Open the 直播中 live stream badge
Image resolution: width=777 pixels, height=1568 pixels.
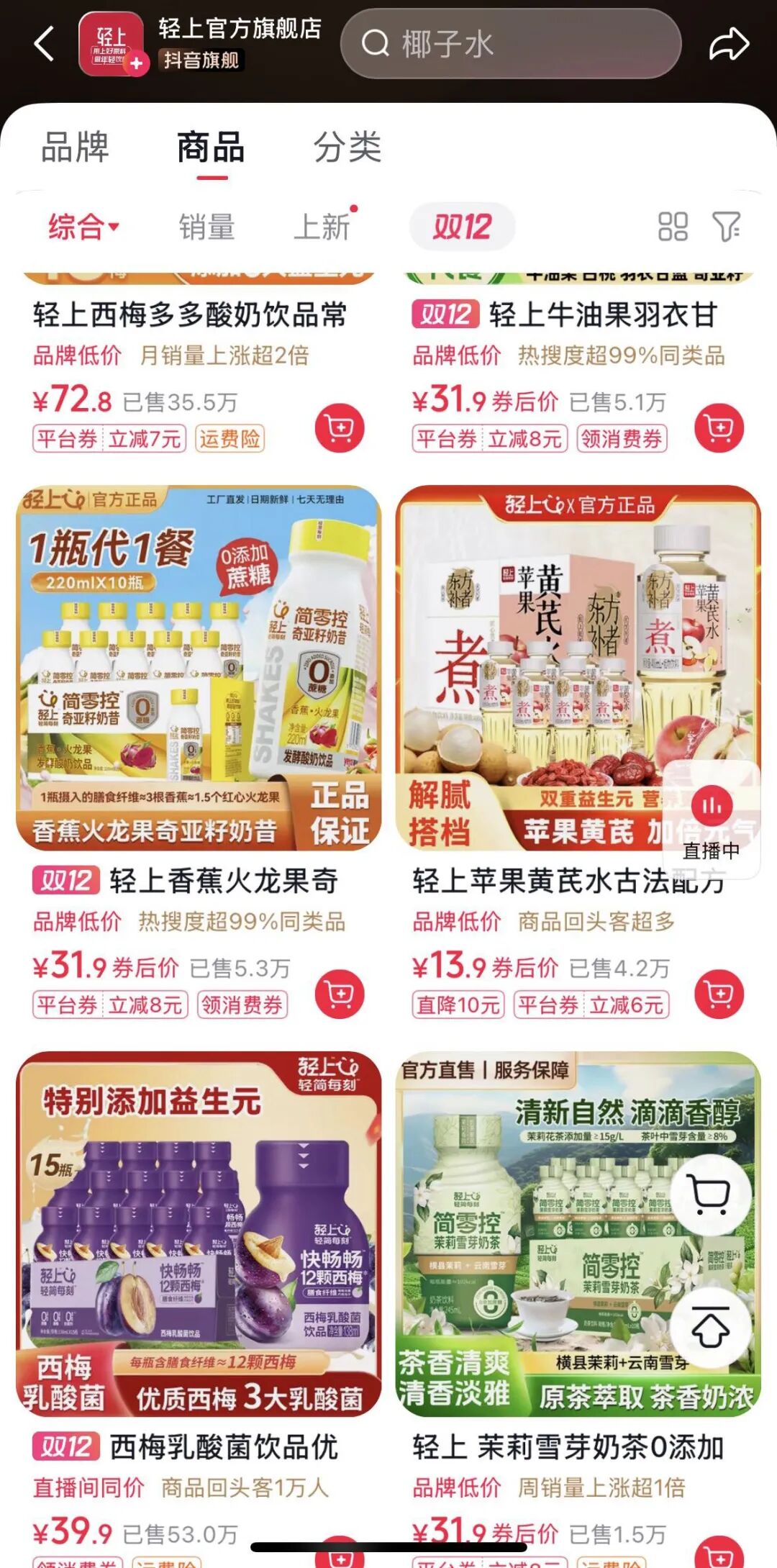tap(712, 820)
